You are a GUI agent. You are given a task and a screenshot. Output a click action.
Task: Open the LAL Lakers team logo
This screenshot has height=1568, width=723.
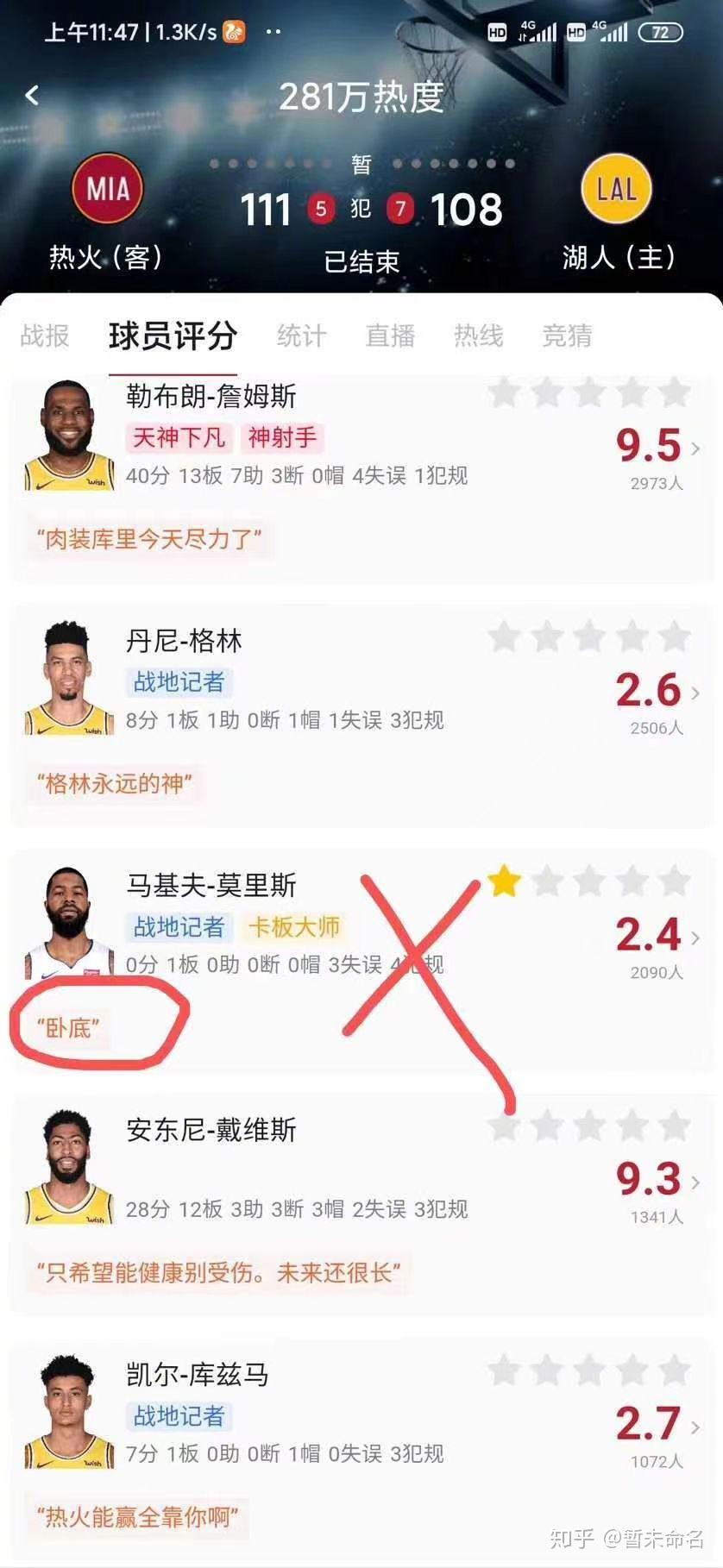coord(615,188)
